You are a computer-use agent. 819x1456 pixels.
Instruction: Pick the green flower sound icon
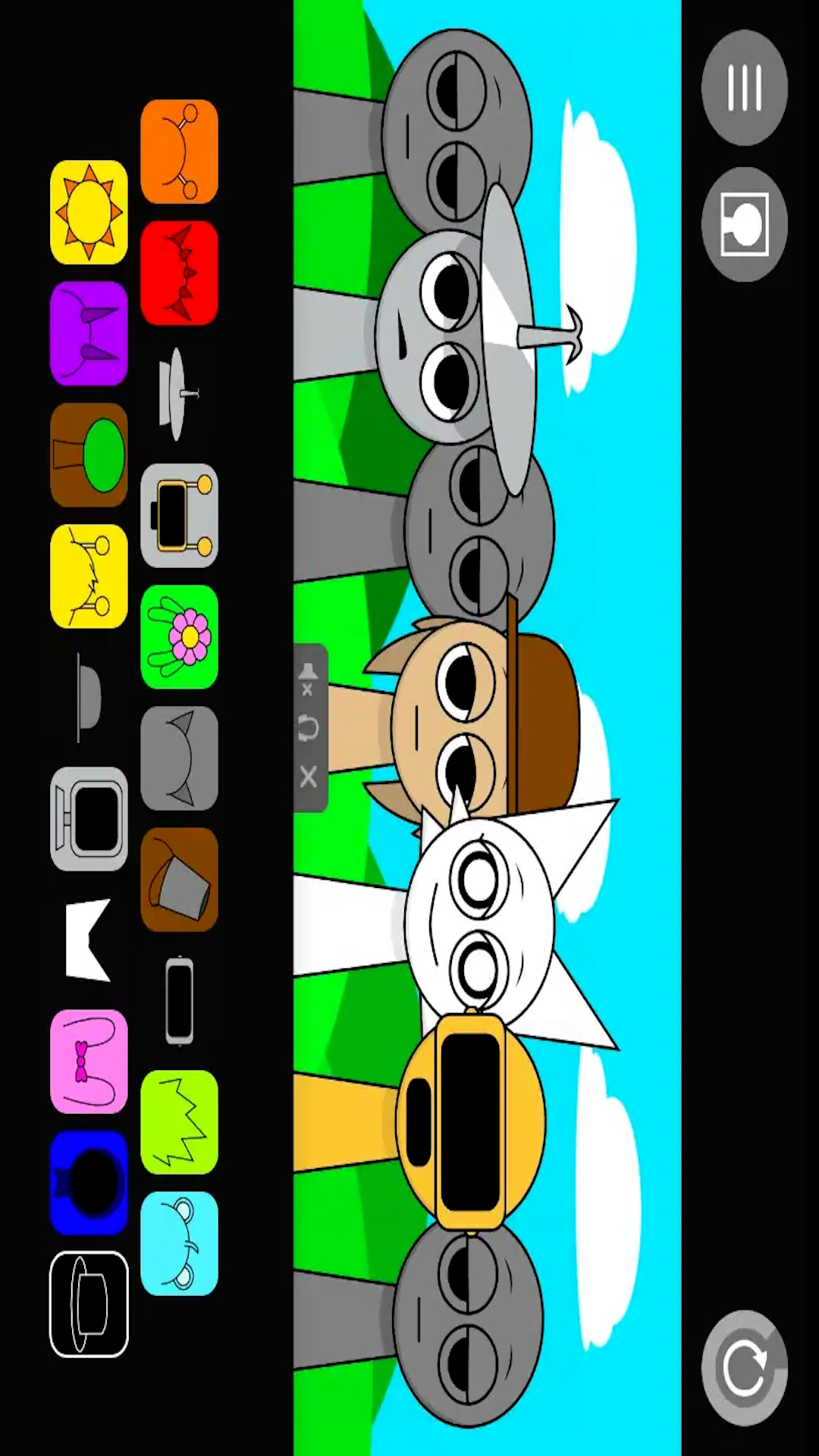point(180,637)
